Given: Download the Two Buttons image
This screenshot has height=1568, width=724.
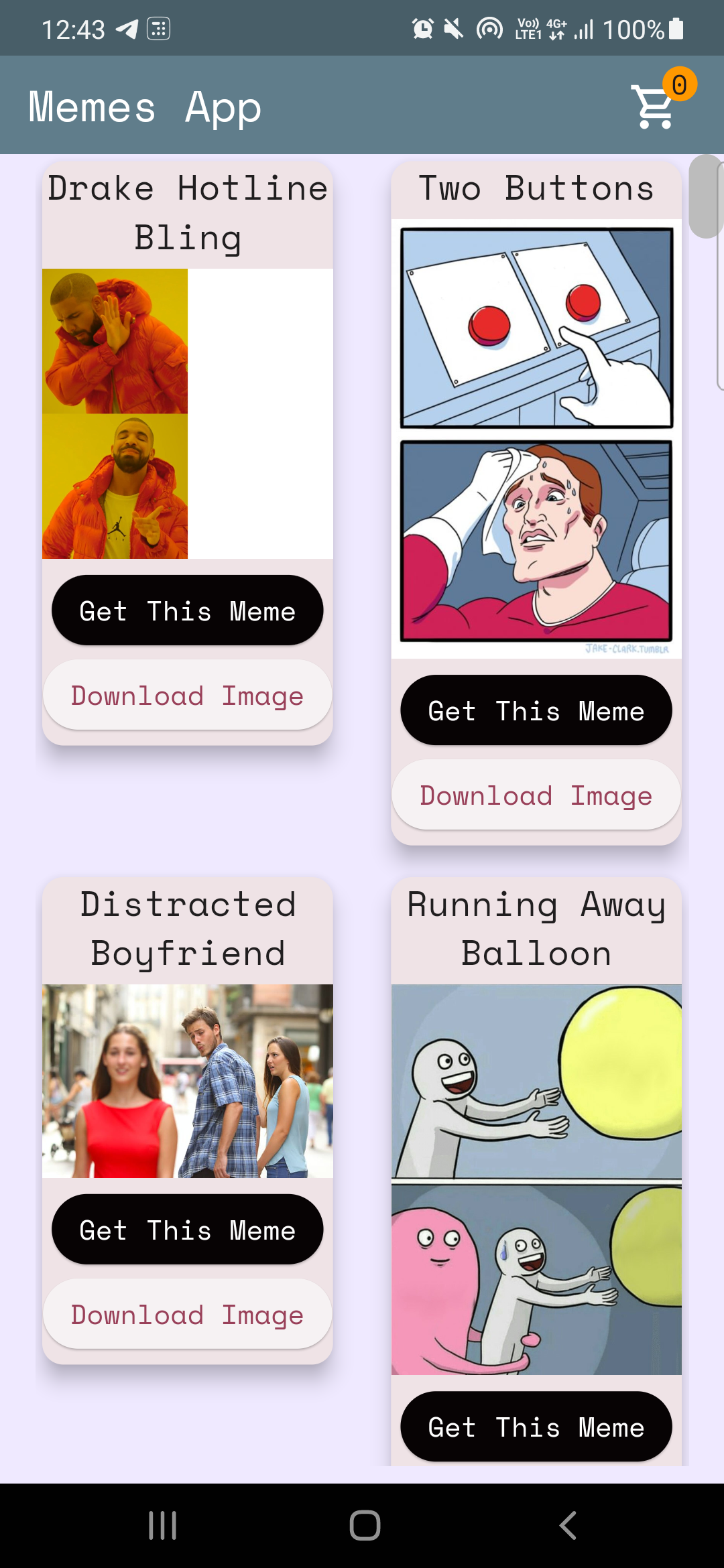Looking at the screenshot, I should [x=536, y=795].
